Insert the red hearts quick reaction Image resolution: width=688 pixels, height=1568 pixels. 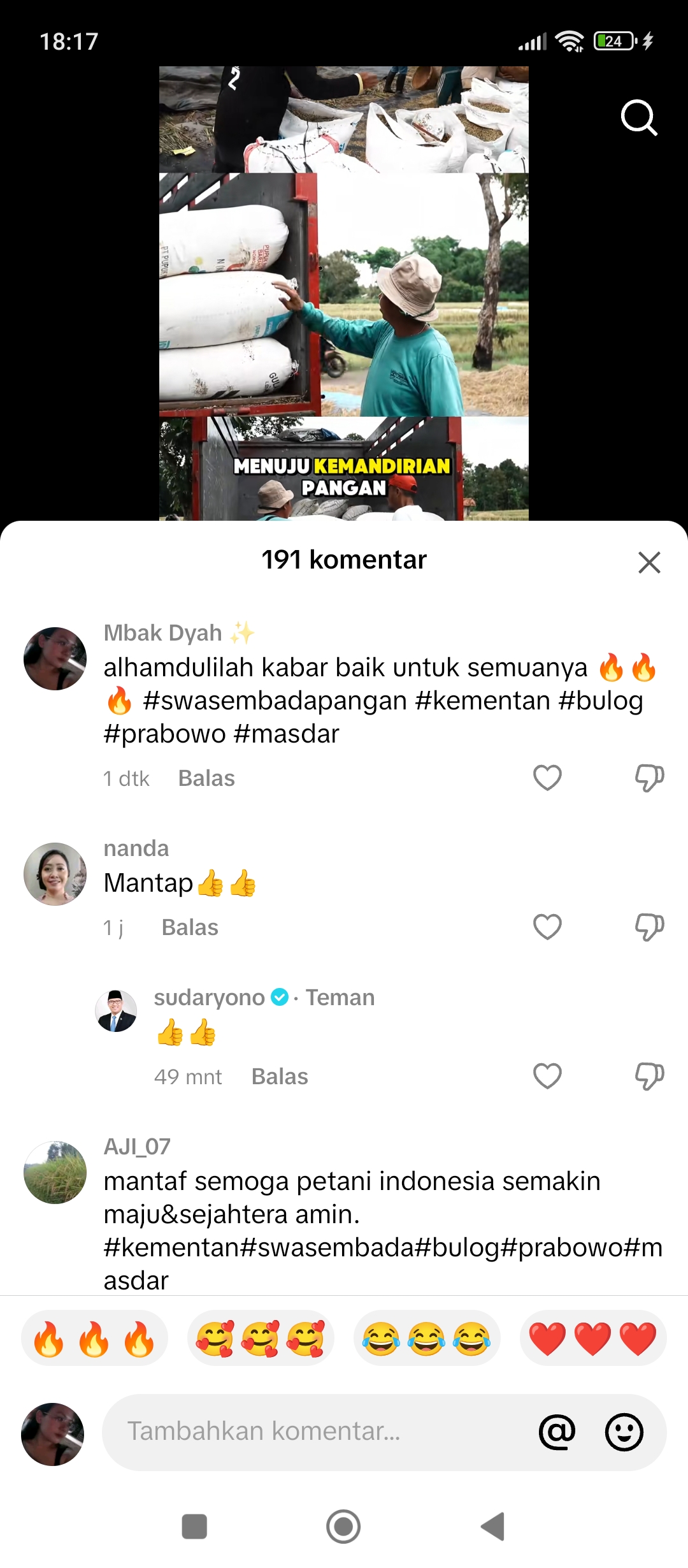[593, 1337]
